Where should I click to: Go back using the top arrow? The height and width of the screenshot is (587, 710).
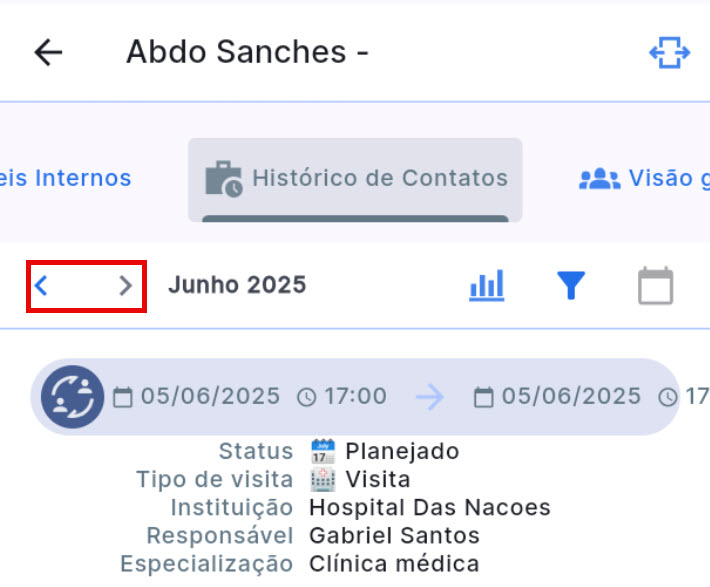pos(48,52)
